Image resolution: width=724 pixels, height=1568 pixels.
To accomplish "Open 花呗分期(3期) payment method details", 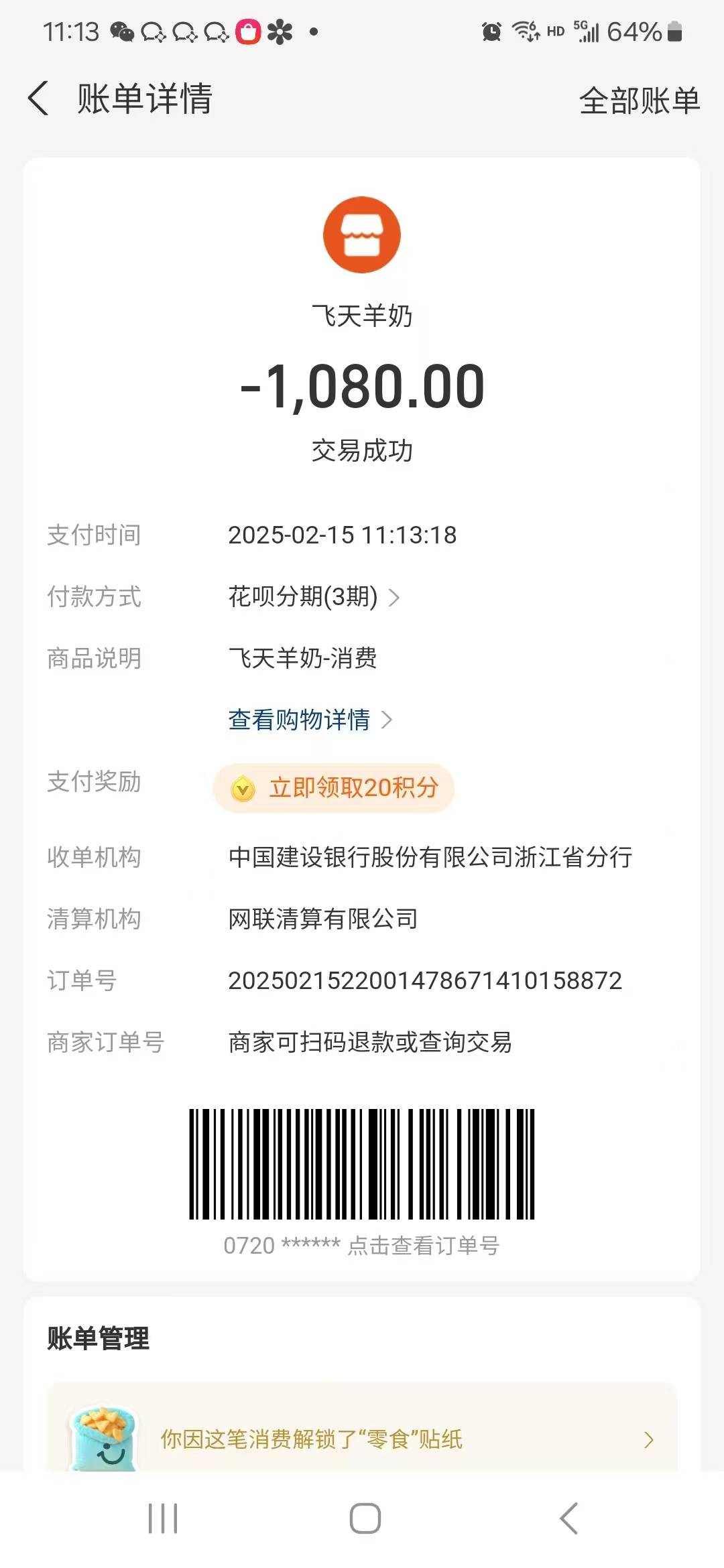I will (x=313, y=596).
